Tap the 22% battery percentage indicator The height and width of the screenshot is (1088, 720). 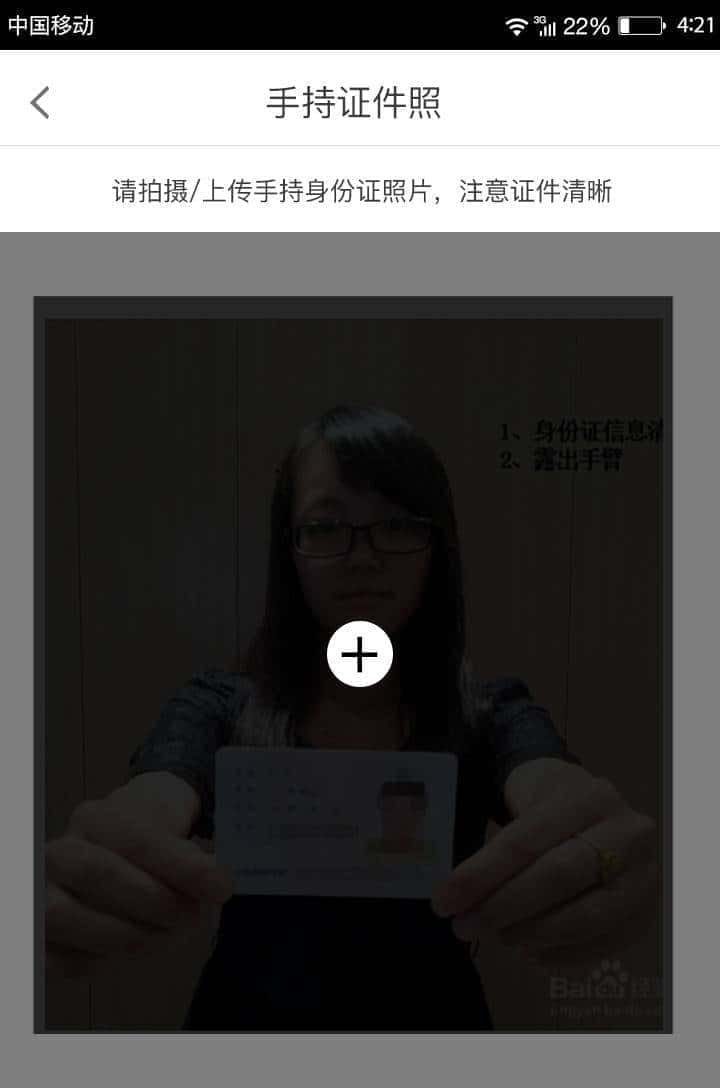tap(589, 25)
